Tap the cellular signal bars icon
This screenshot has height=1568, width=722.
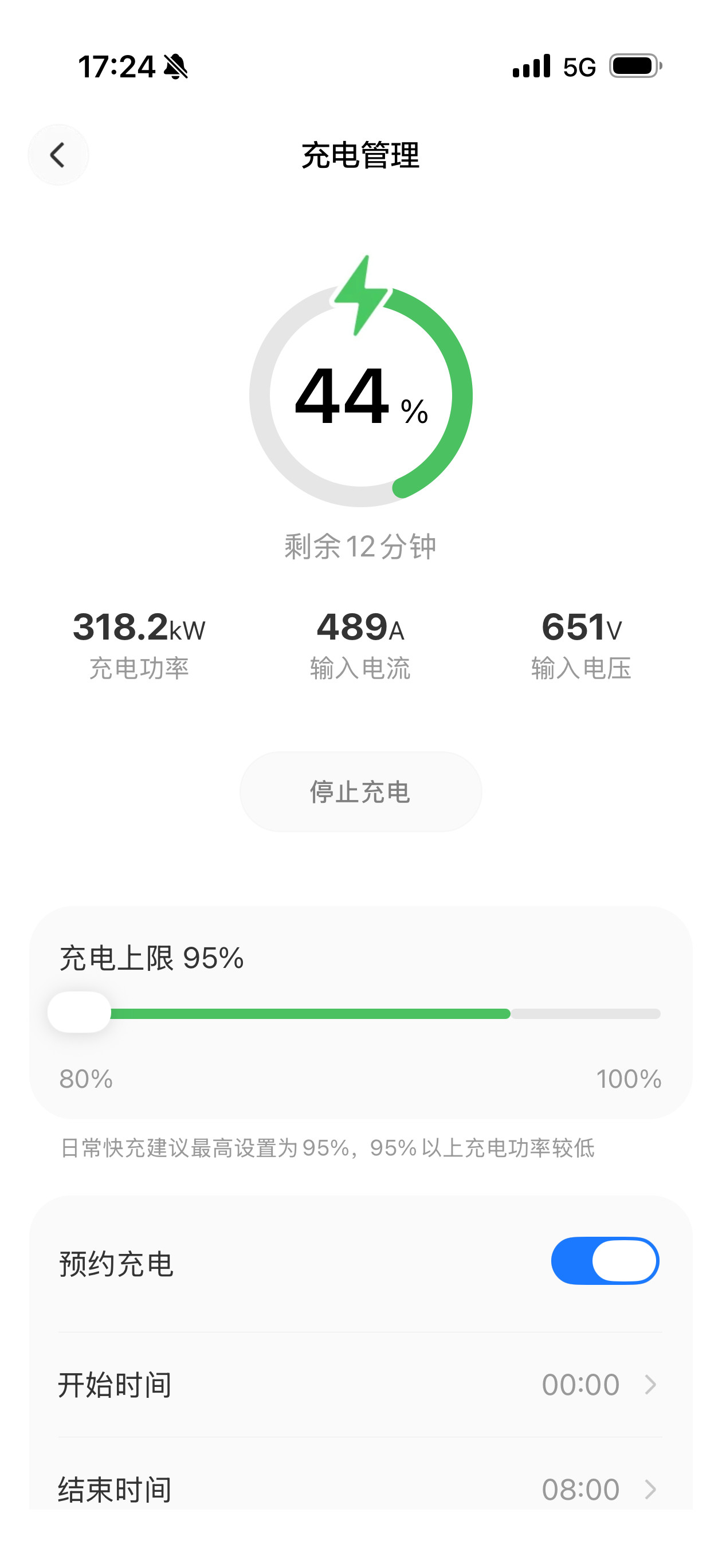point(531,66)
